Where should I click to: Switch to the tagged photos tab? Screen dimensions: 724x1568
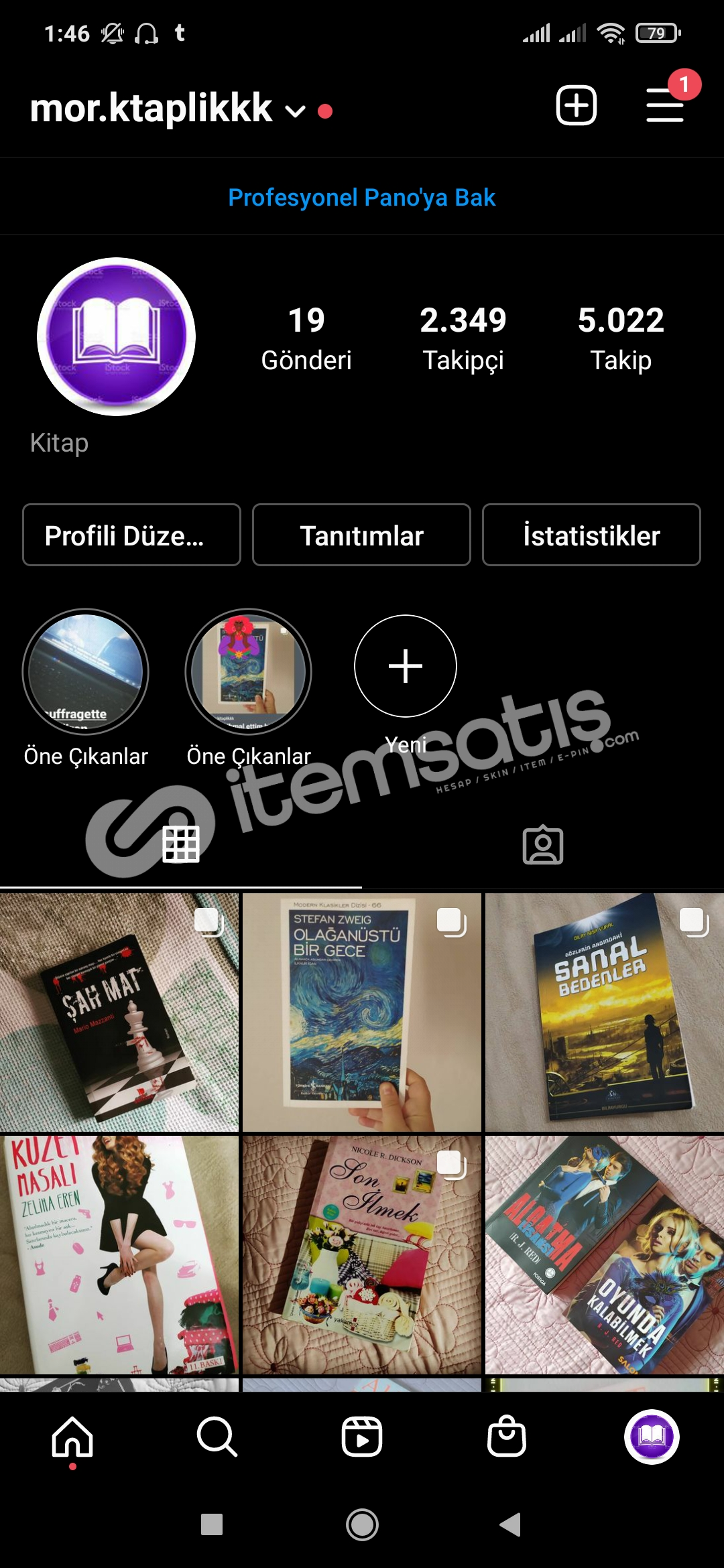[543, 846]
